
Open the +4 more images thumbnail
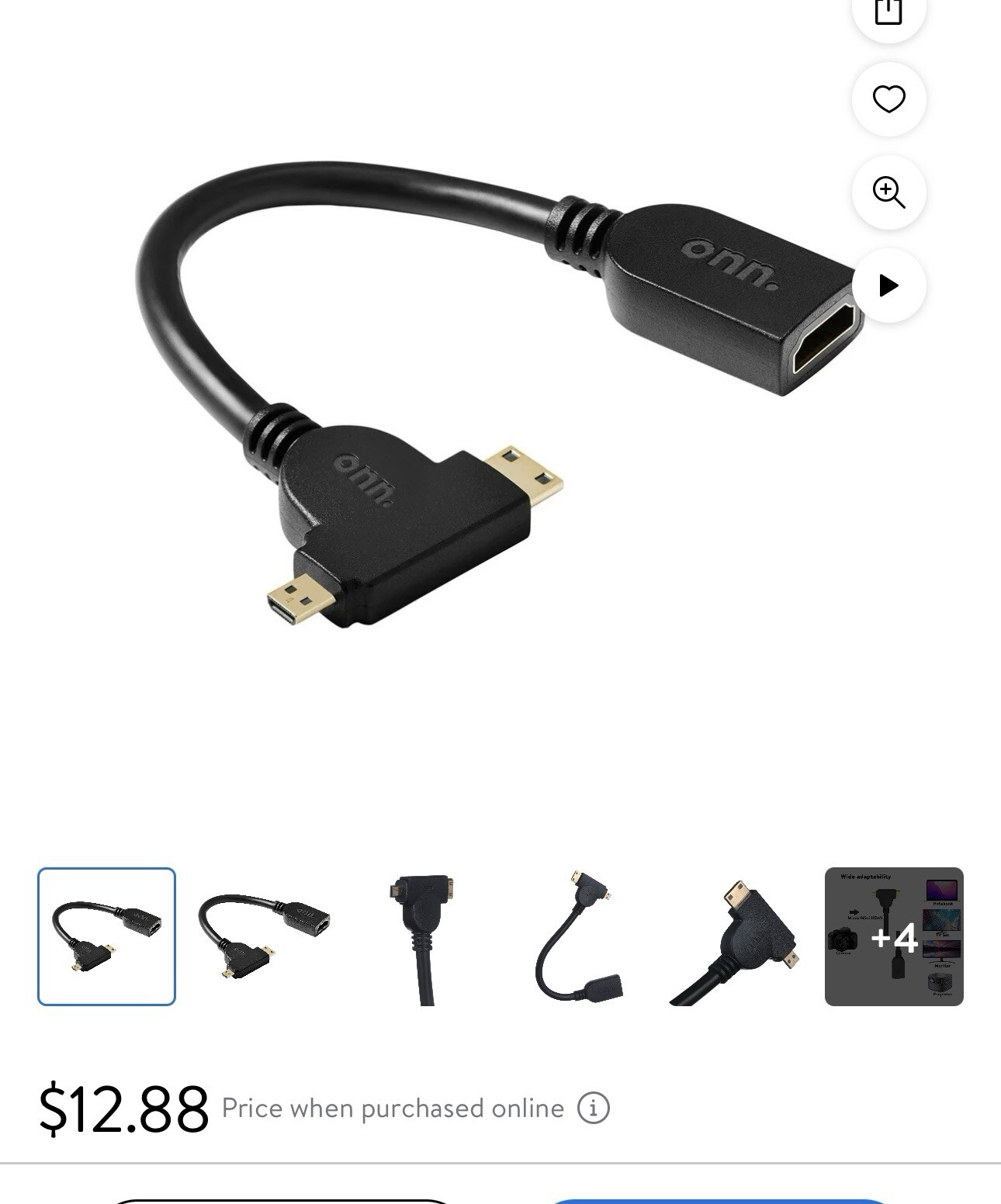click(x=894, y=936)
